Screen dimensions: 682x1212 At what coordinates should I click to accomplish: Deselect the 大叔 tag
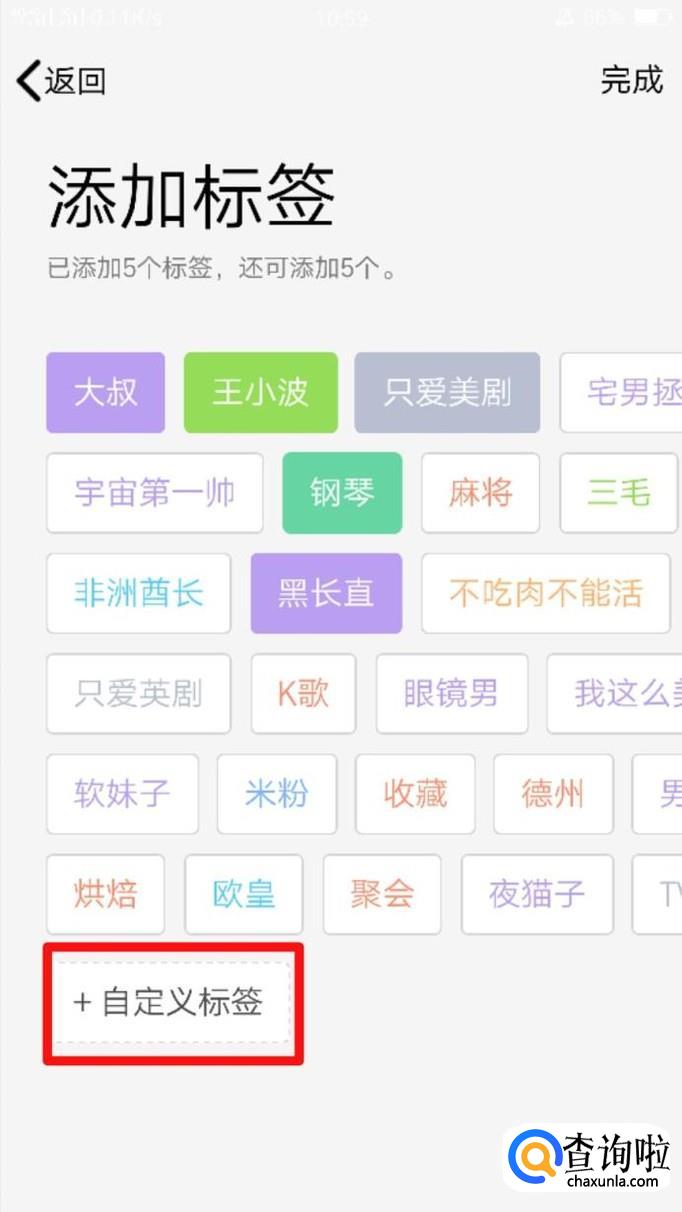point(105,393)
